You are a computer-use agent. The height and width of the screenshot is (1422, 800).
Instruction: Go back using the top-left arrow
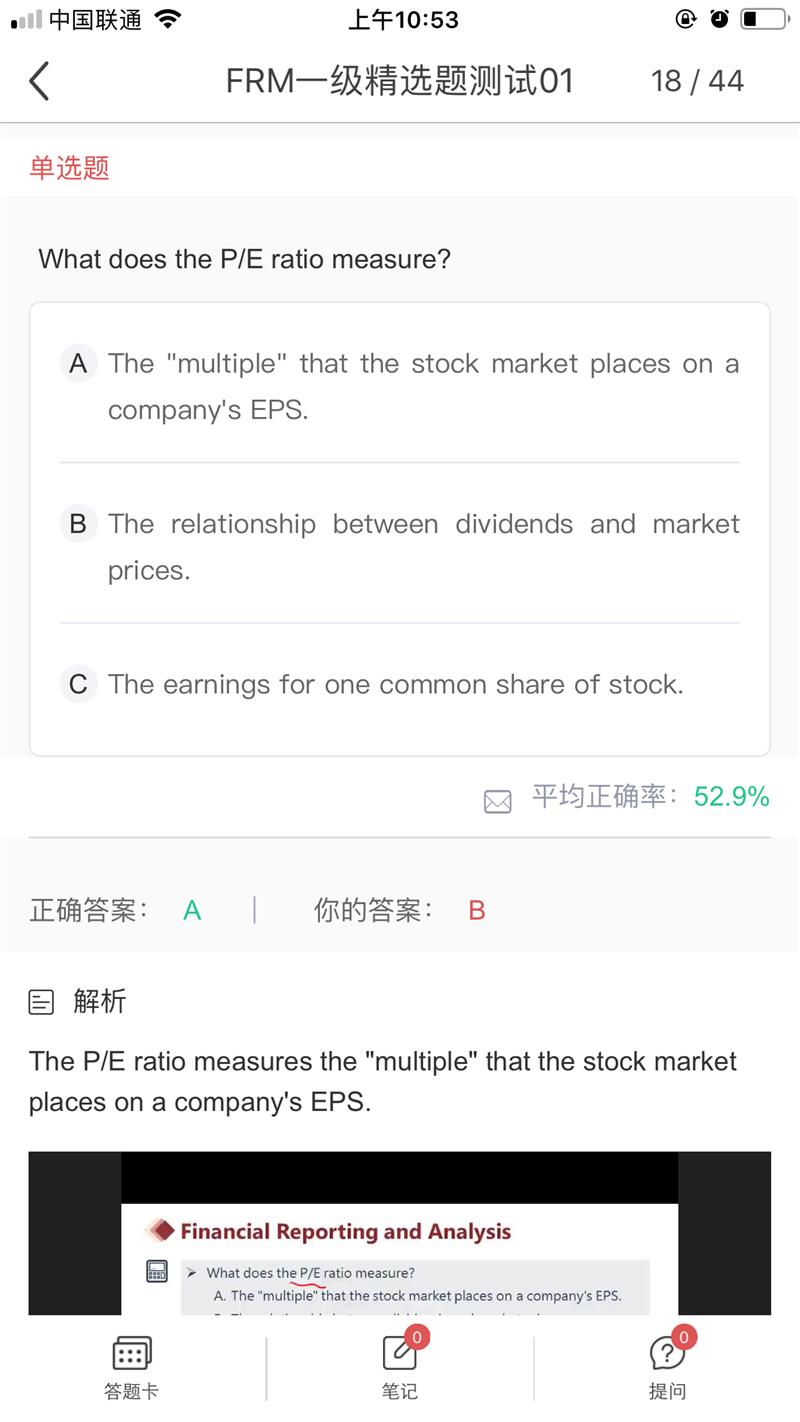pyautogui.click(x=39, y=81)
